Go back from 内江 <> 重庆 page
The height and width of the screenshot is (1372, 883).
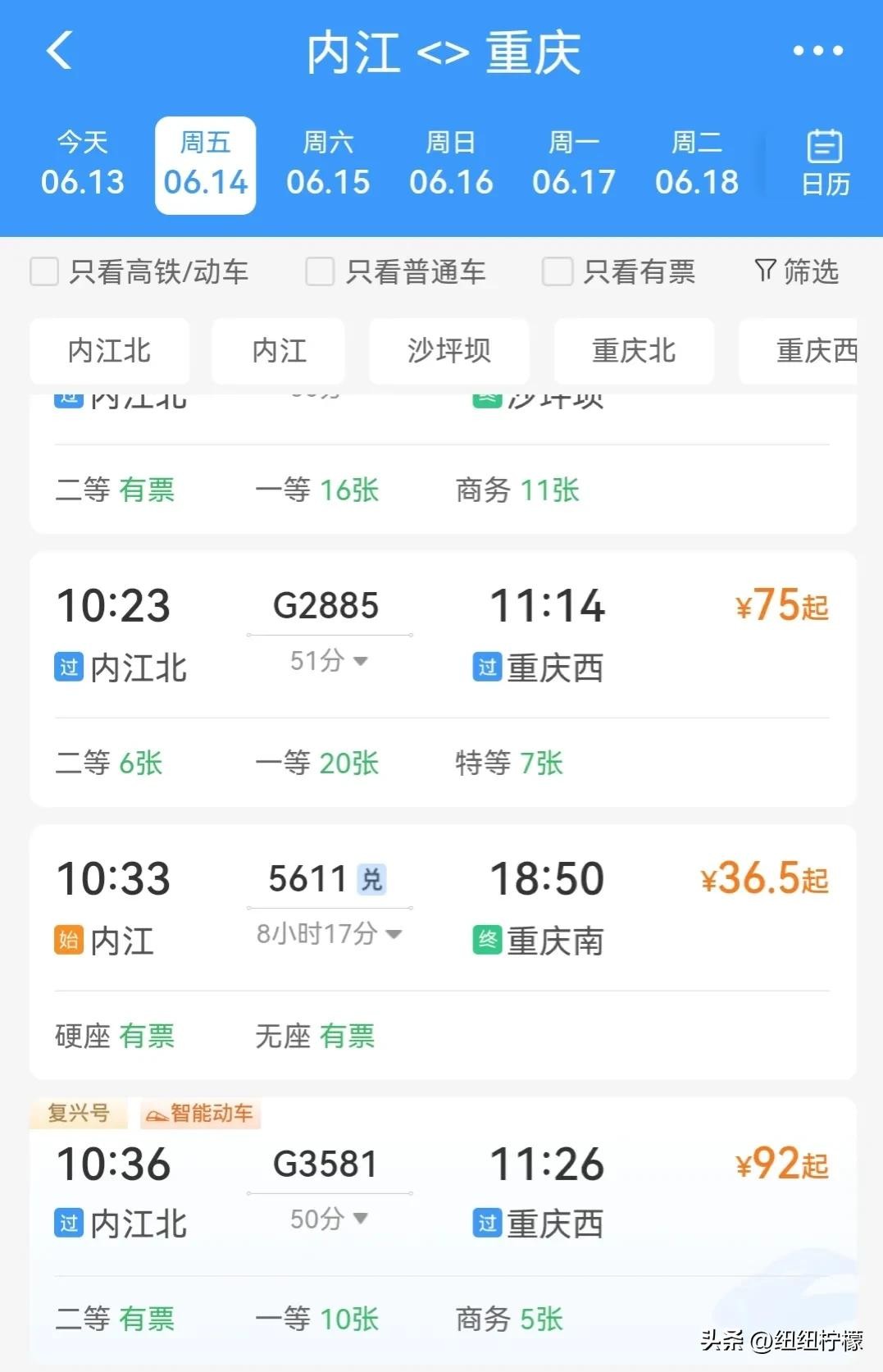point(59,51)
